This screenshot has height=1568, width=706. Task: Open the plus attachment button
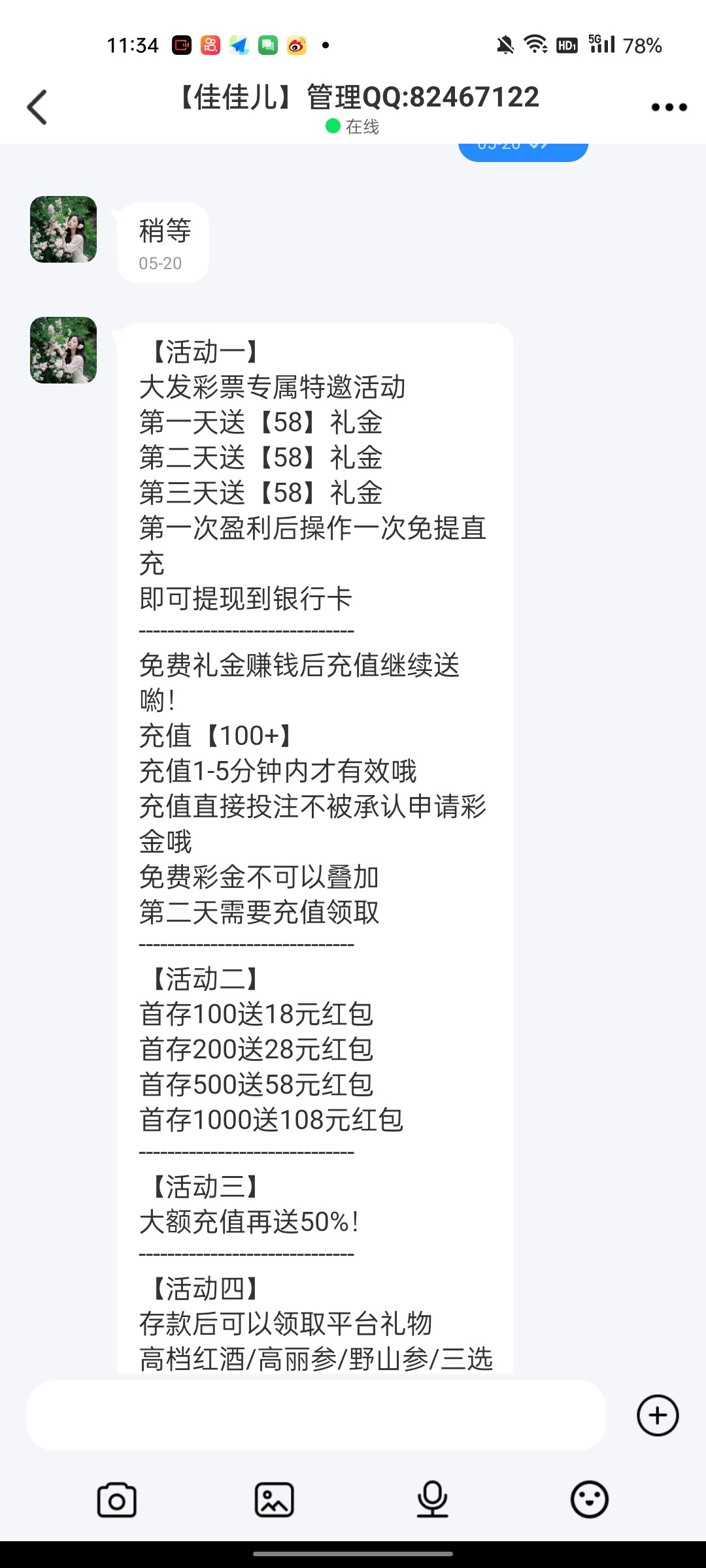coord(658,1415)
